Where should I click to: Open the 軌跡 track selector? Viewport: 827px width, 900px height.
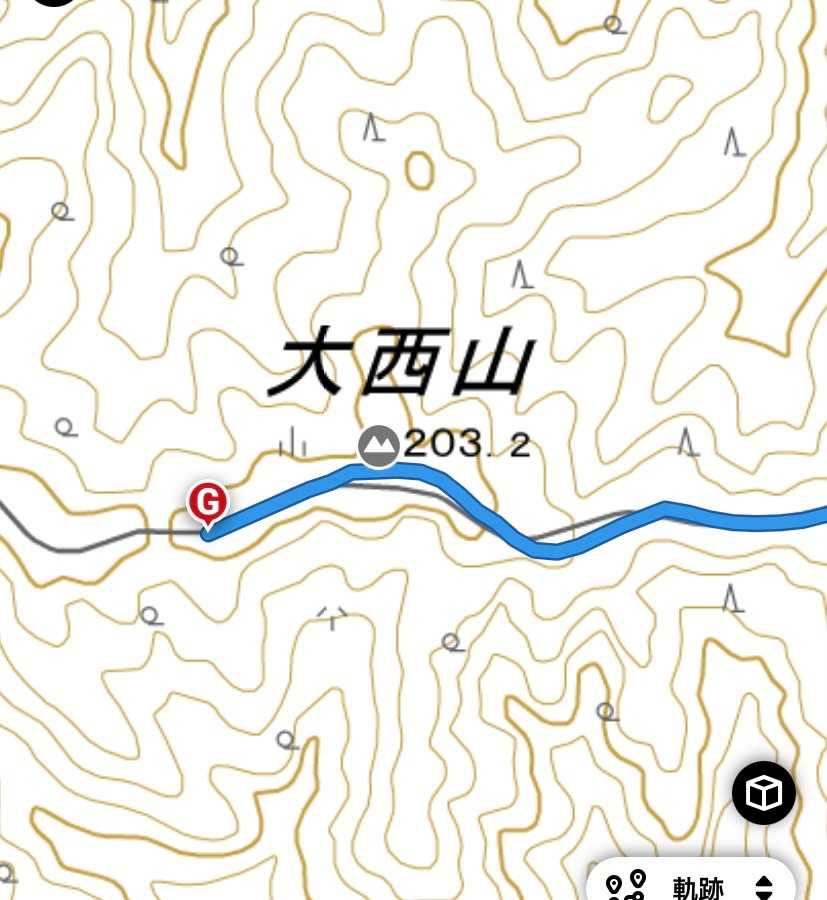pyautogui.click(x=692, y=880)
